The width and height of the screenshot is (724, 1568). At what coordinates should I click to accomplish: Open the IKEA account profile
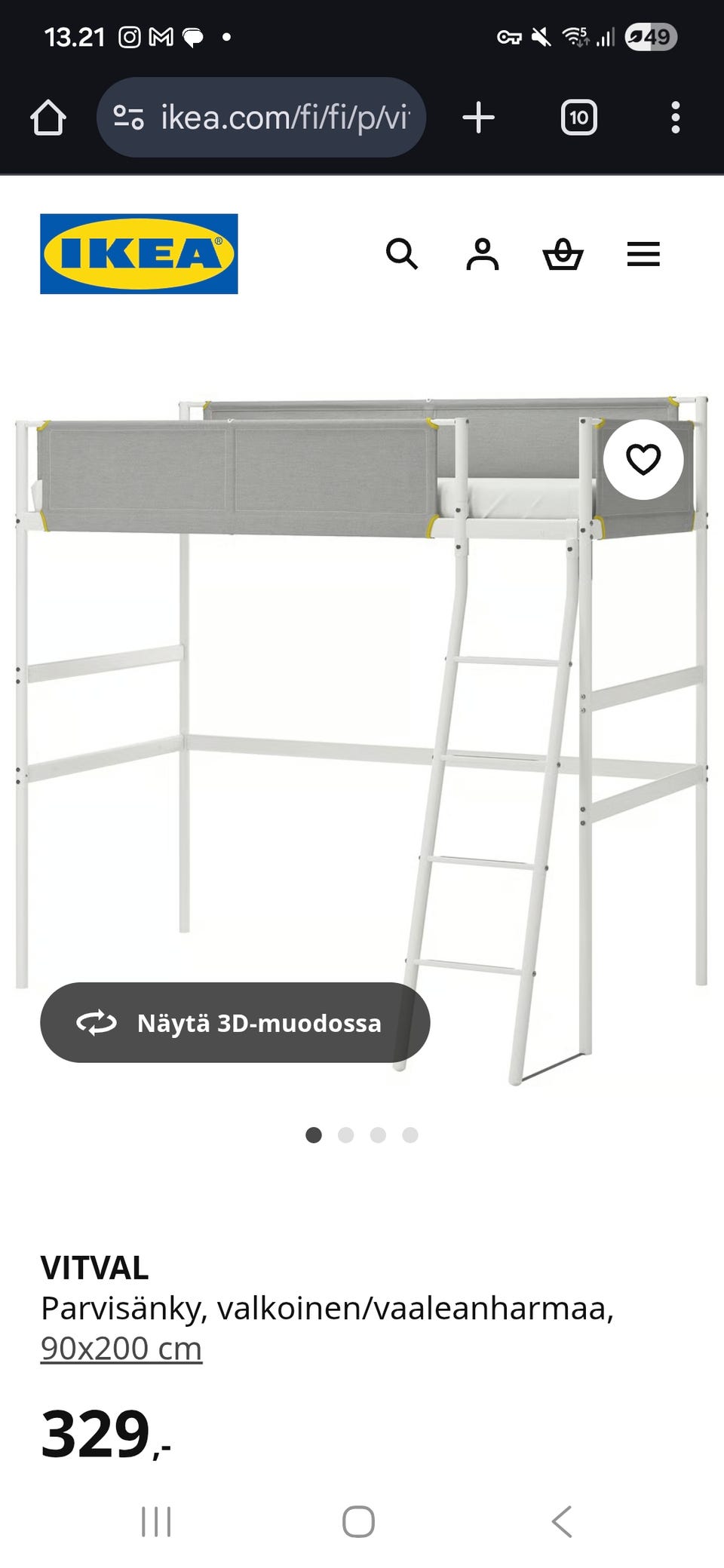point(482,254)
